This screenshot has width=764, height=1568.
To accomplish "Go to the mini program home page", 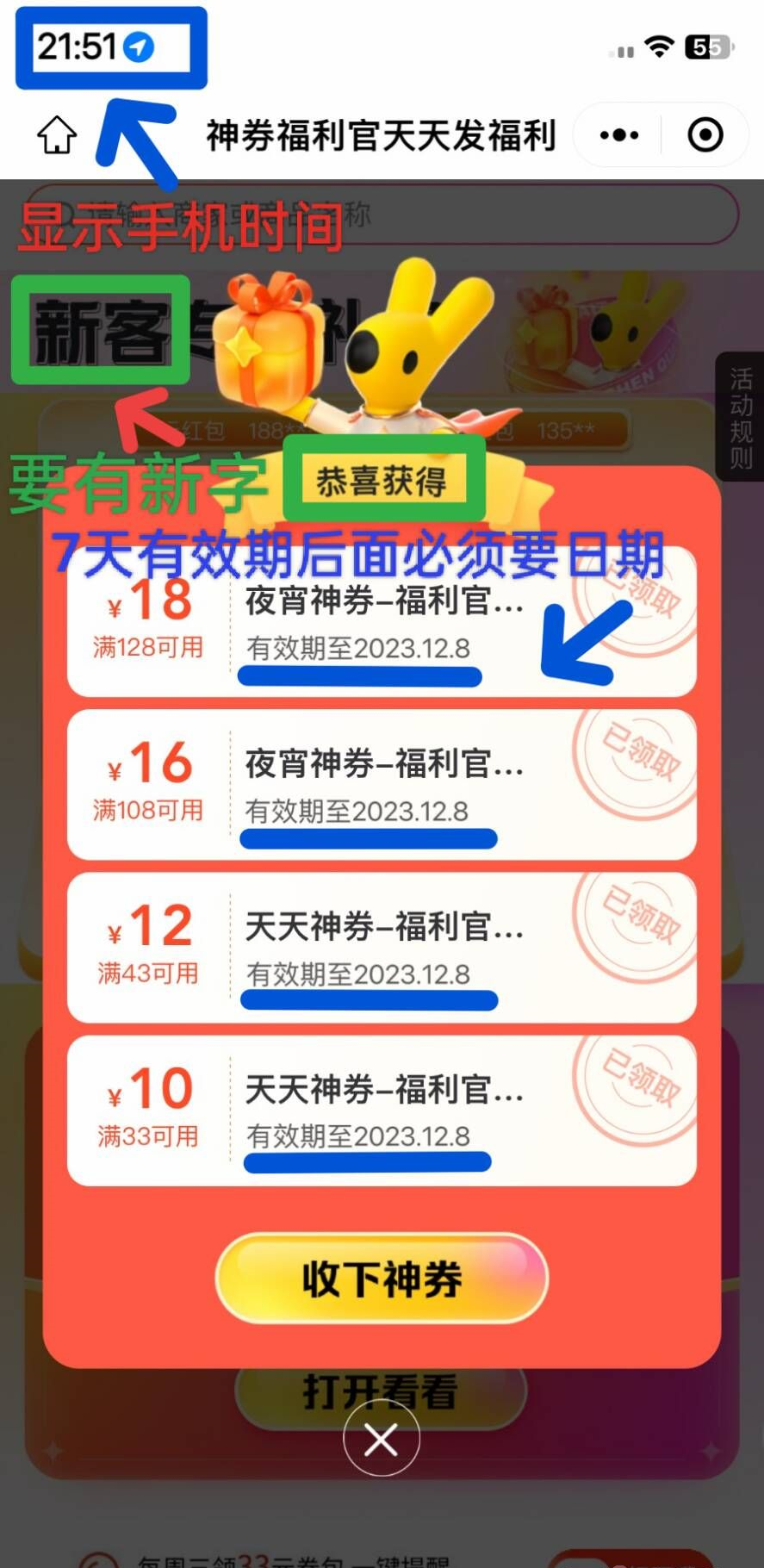I will click(x=57, y=135).
